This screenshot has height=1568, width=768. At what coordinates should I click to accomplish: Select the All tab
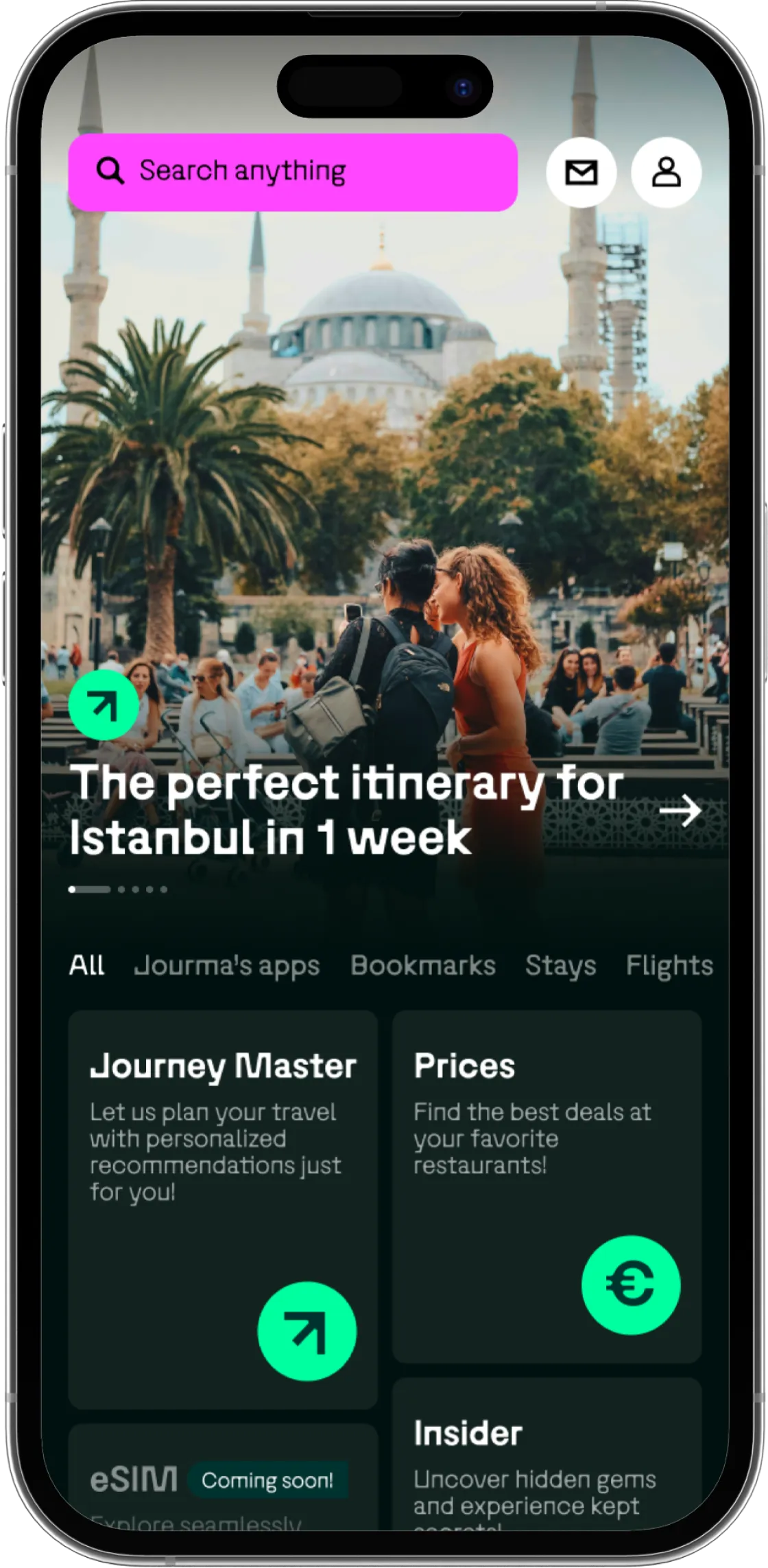[86, 965]
